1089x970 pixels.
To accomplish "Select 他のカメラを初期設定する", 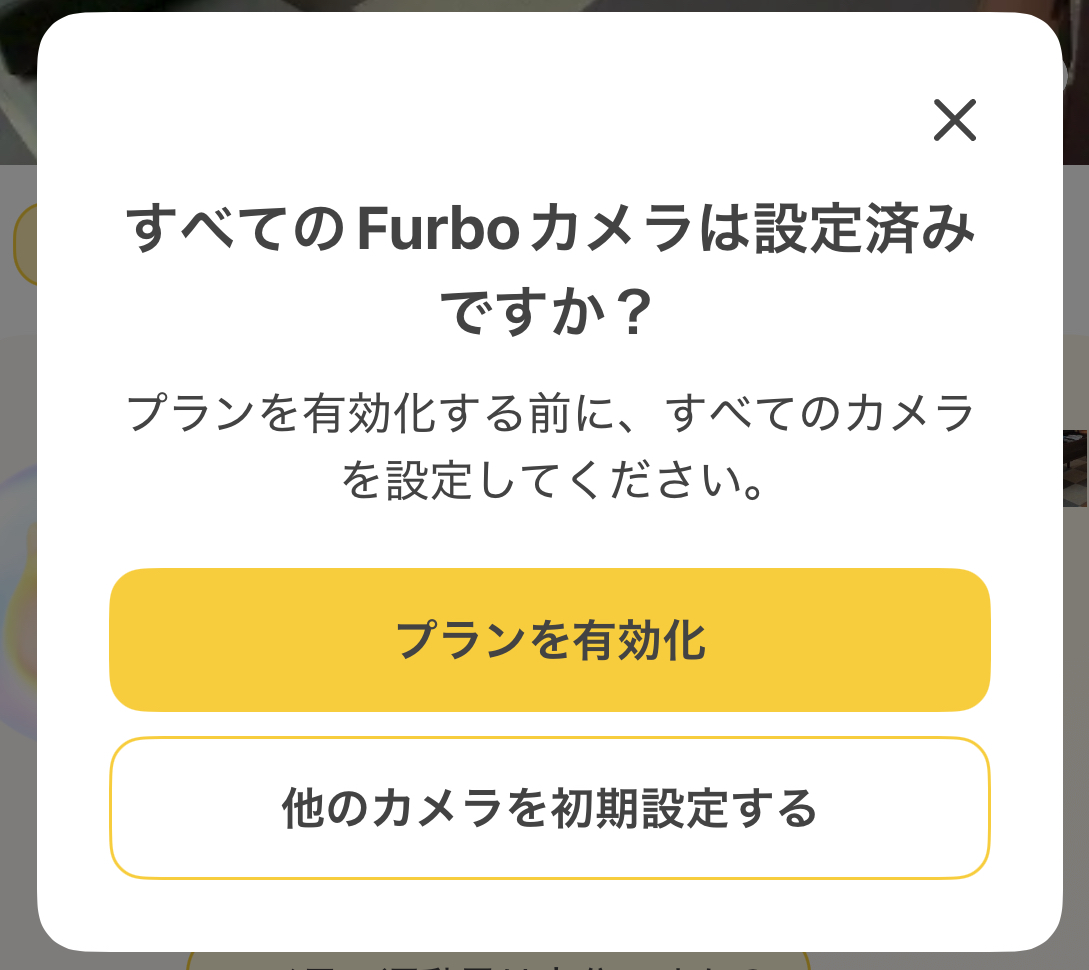I will (x=550, y=808).
